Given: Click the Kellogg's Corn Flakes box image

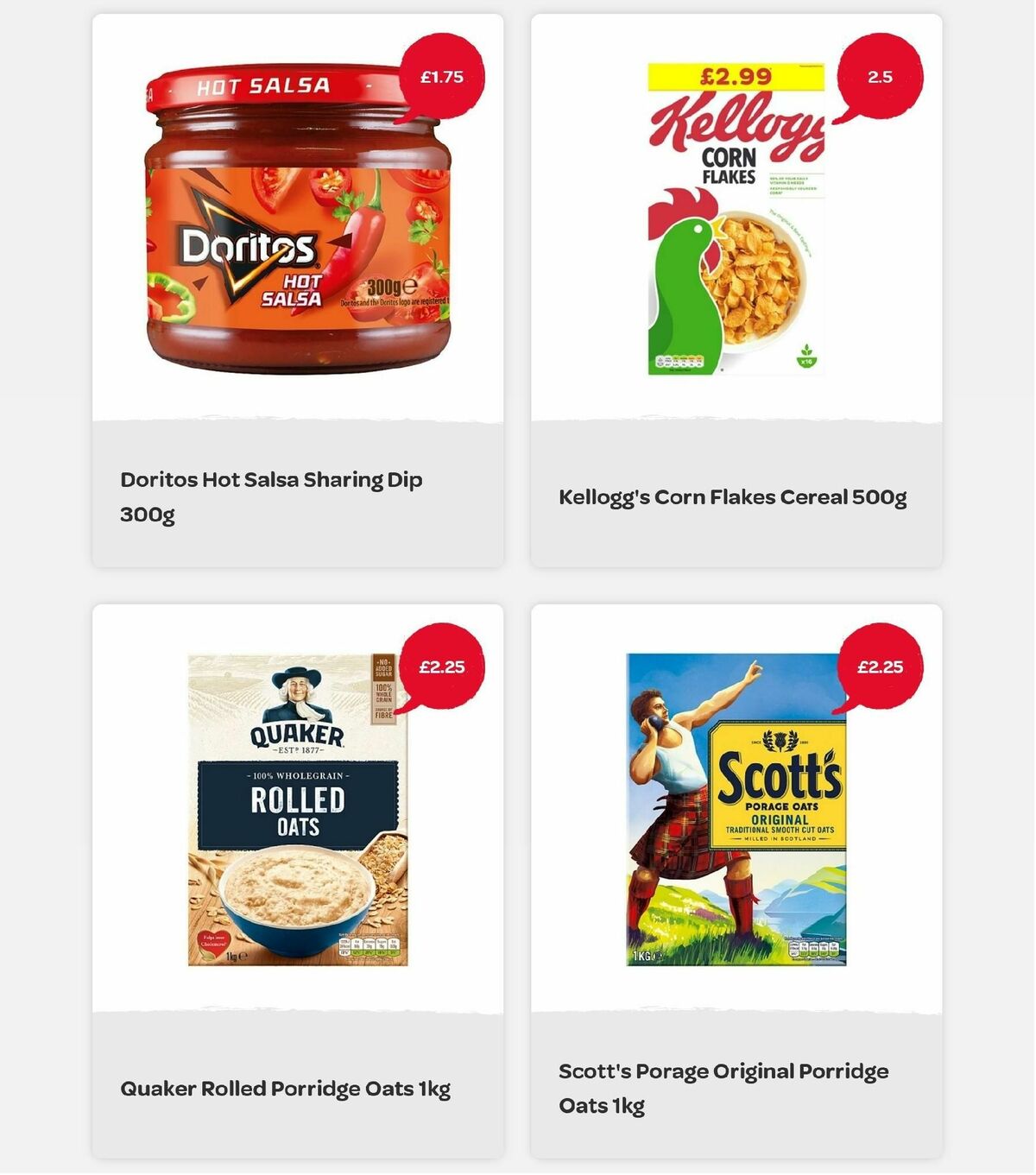Looking at the screenshot, I should 734,216.
